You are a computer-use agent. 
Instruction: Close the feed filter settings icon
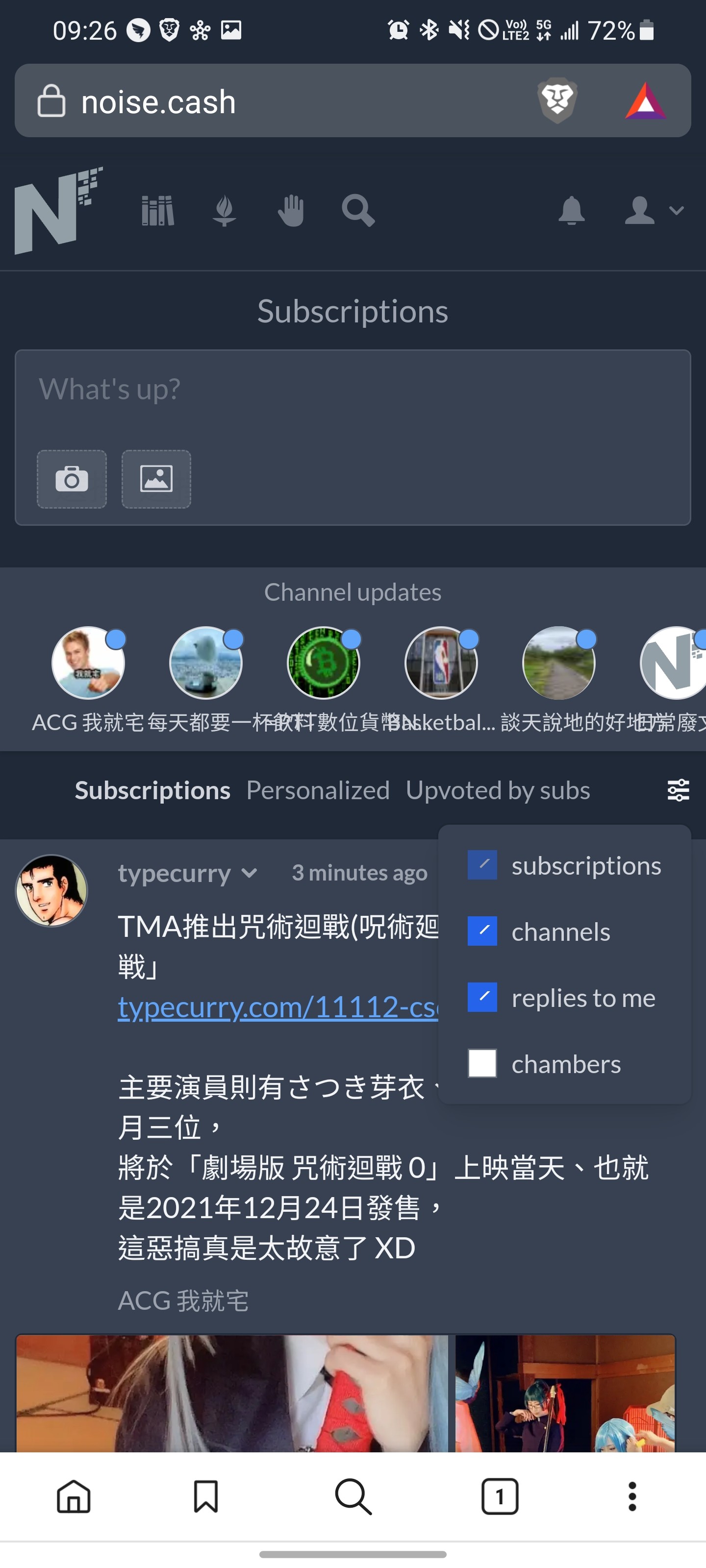pyautogui.click(x=678, y=790)
